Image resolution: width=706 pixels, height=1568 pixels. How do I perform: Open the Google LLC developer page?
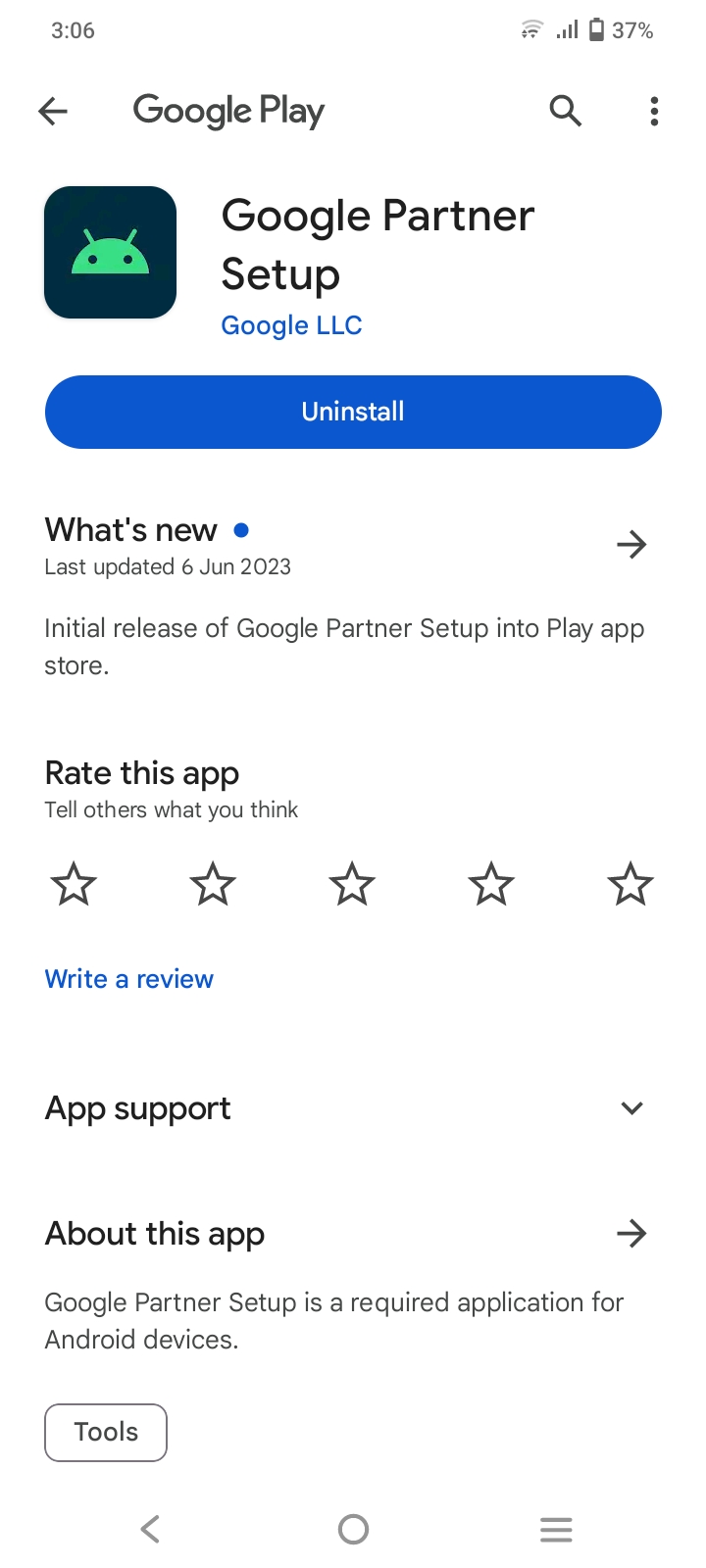pyautogui.click(x=291, y=325)
